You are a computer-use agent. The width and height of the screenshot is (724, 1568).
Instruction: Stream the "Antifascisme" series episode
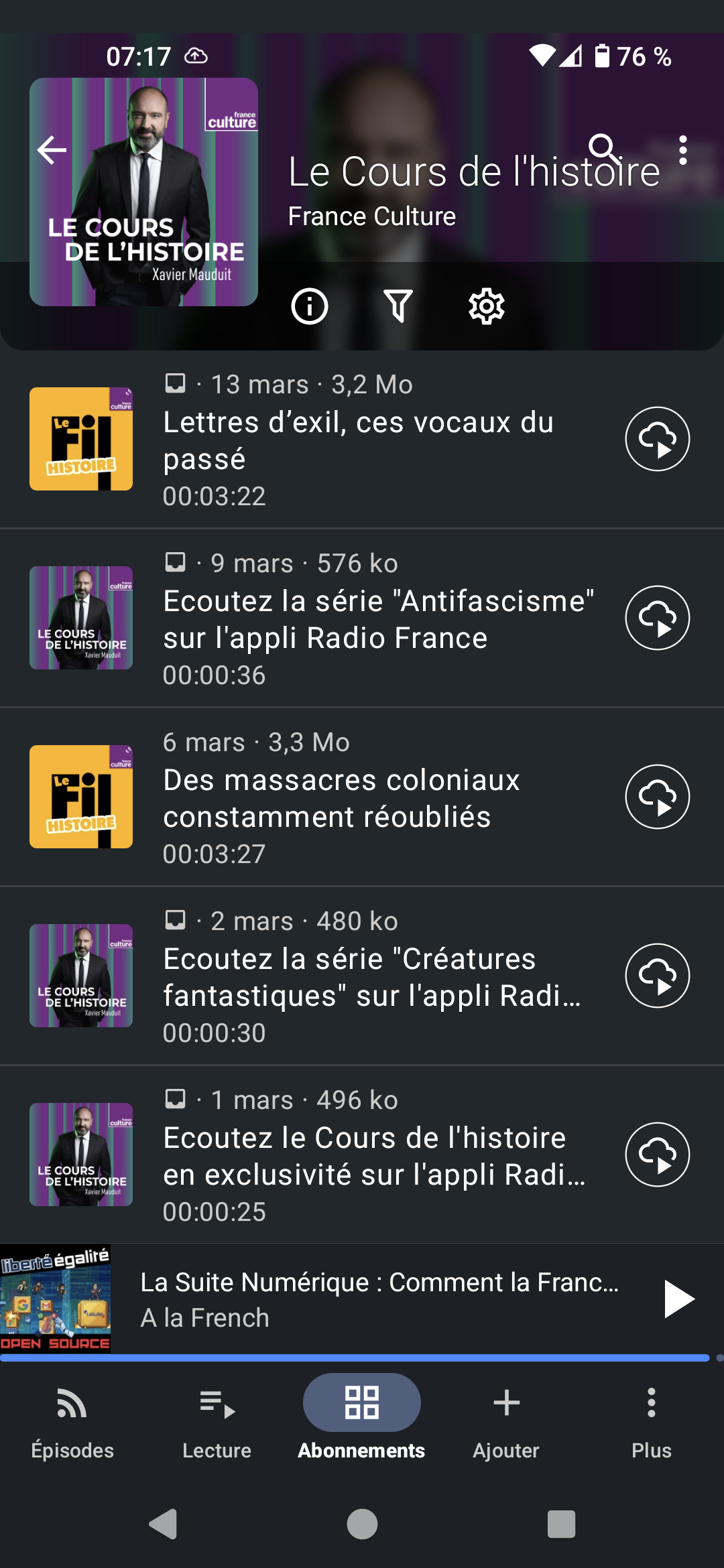pos(657,618)
